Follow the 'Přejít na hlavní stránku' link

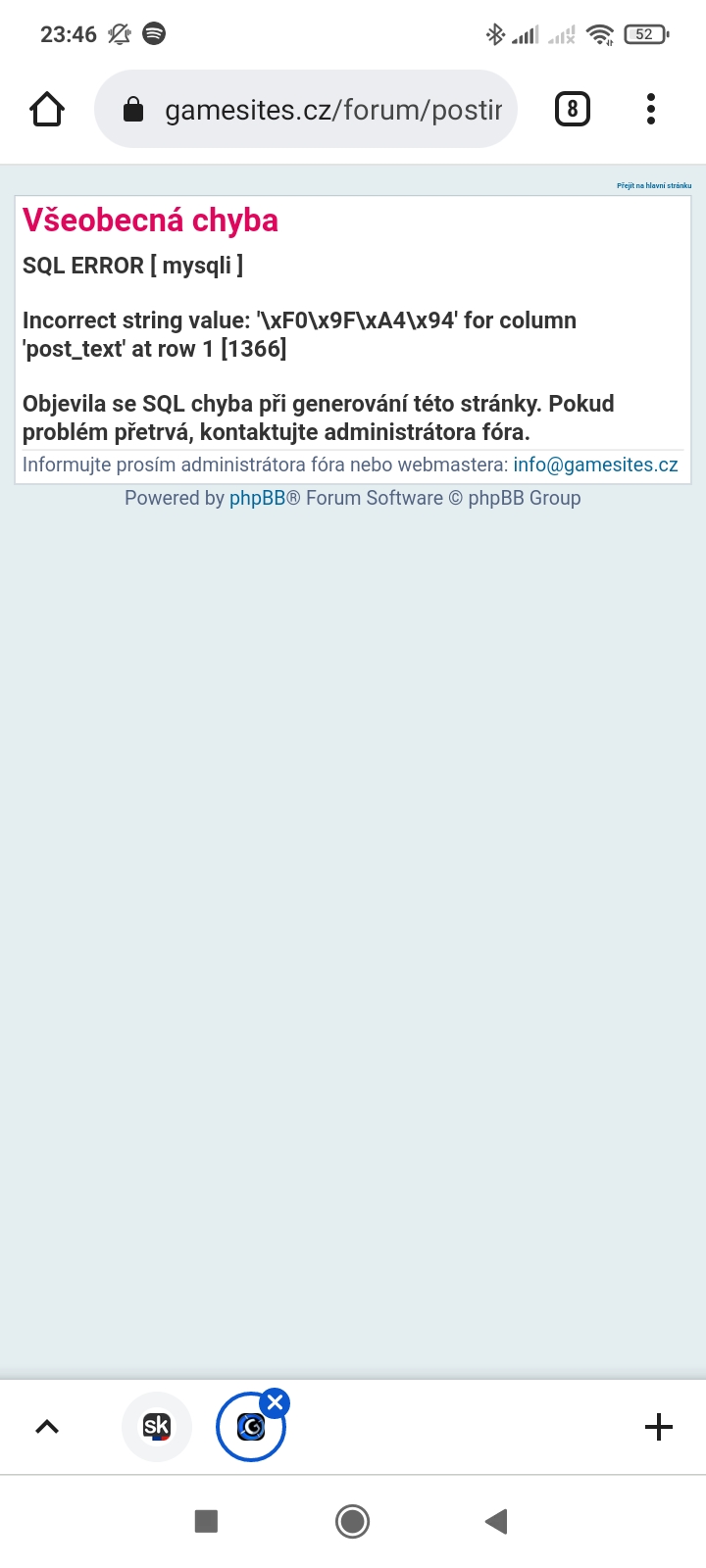tap(653, 185)
